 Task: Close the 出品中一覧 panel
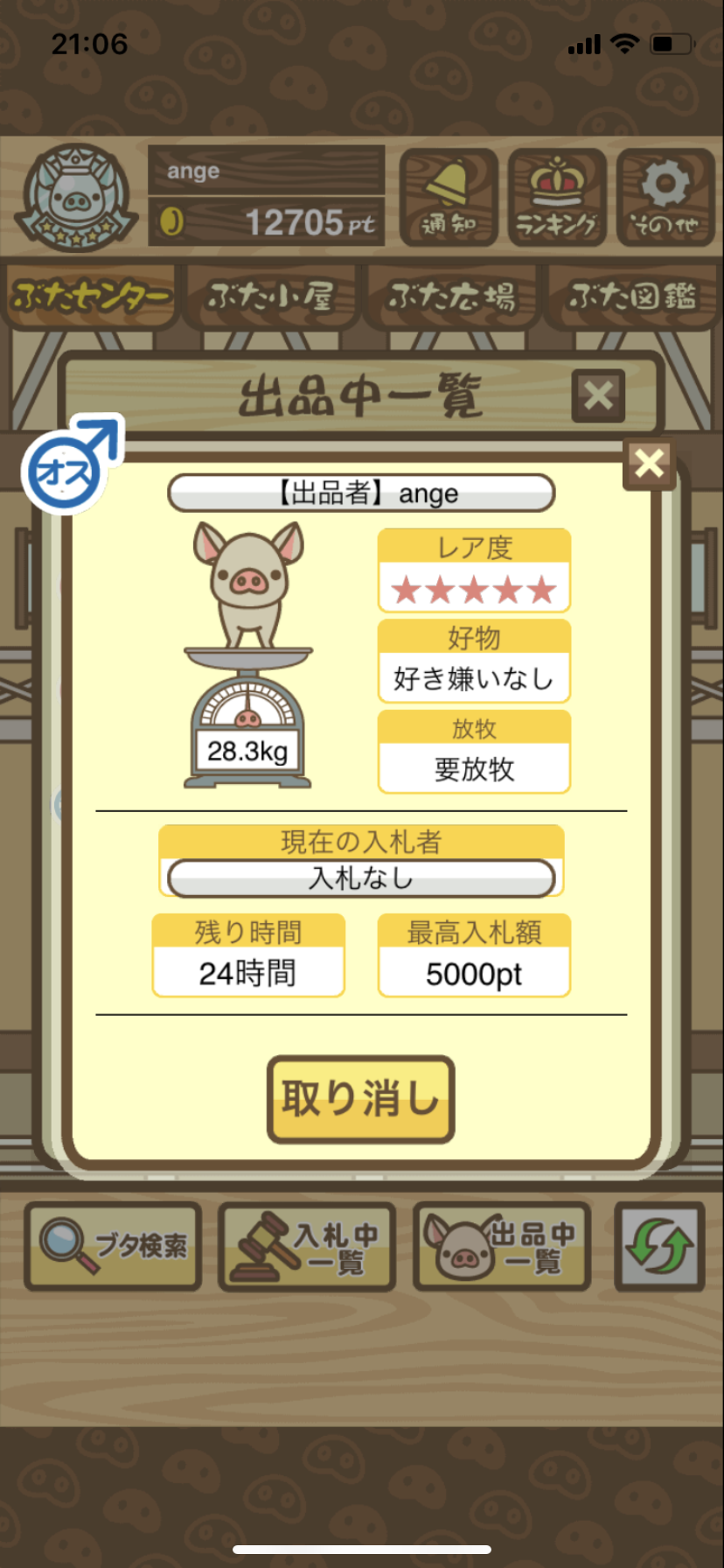click(x=598, y=396)
